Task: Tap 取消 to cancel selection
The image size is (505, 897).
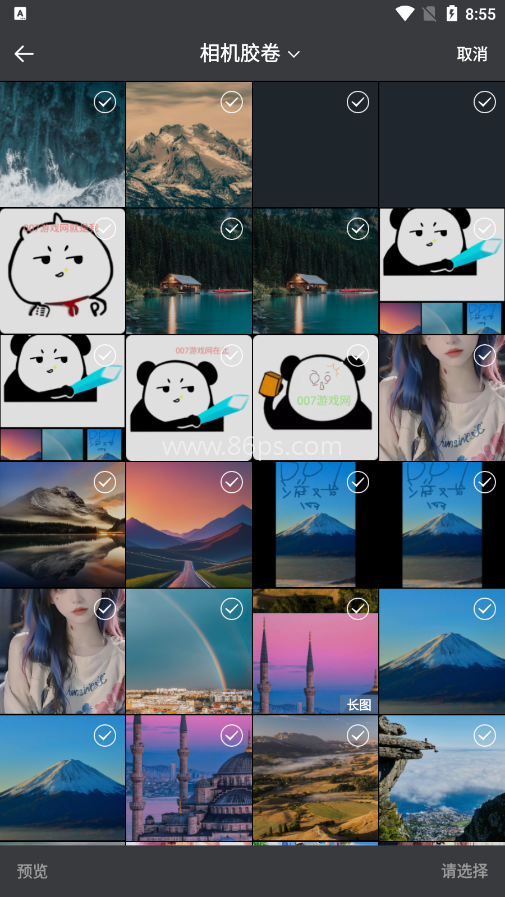Action: [x=472, y=54]
